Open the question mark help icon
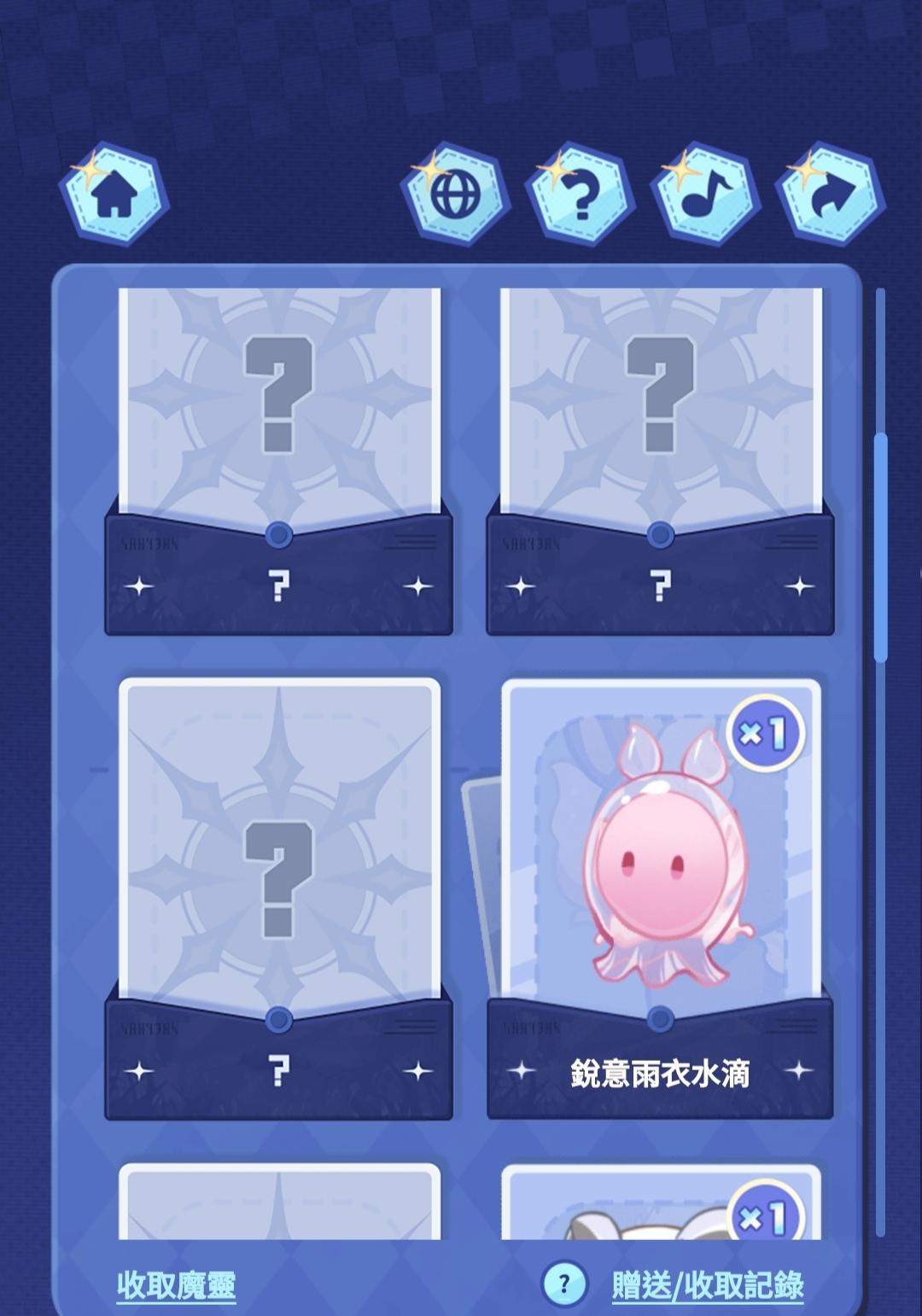Screen dimensions: 922x1316 point(580,196)
